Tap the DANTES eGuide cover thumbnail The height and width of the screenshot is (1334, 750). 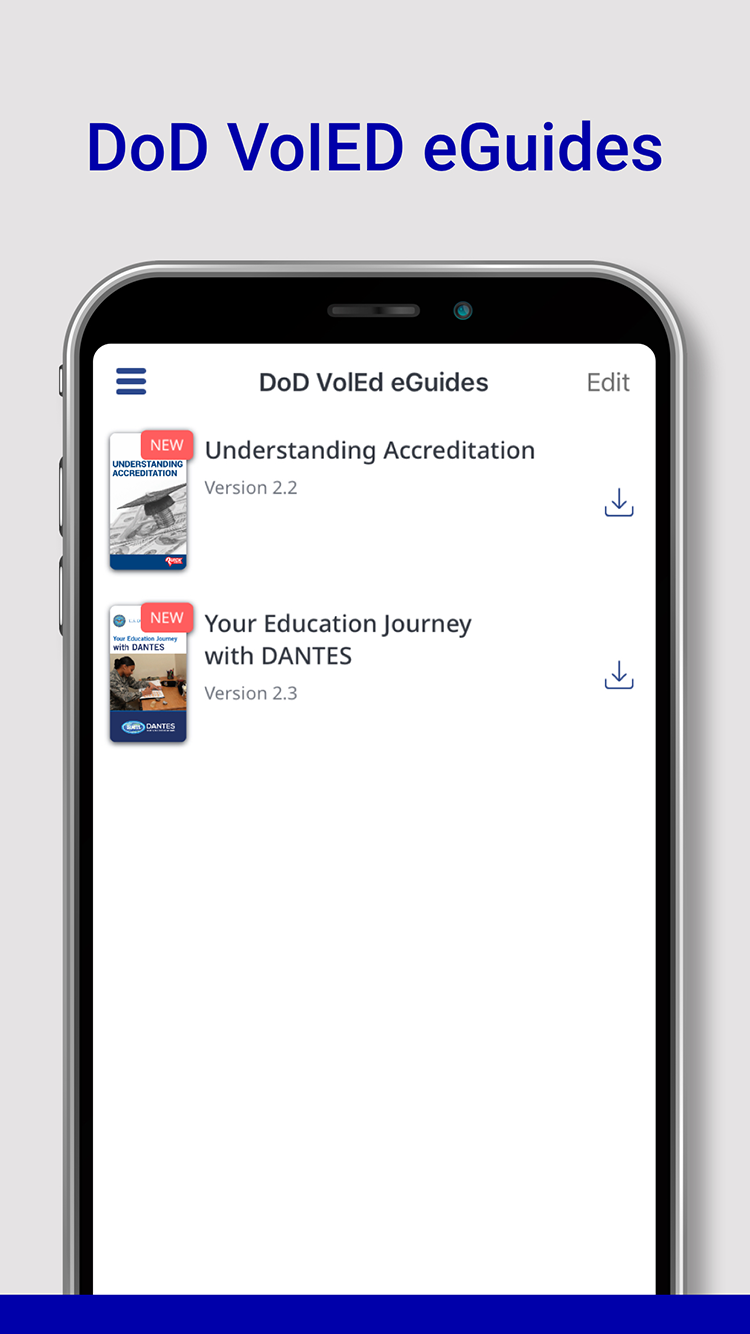click(148, 674)
